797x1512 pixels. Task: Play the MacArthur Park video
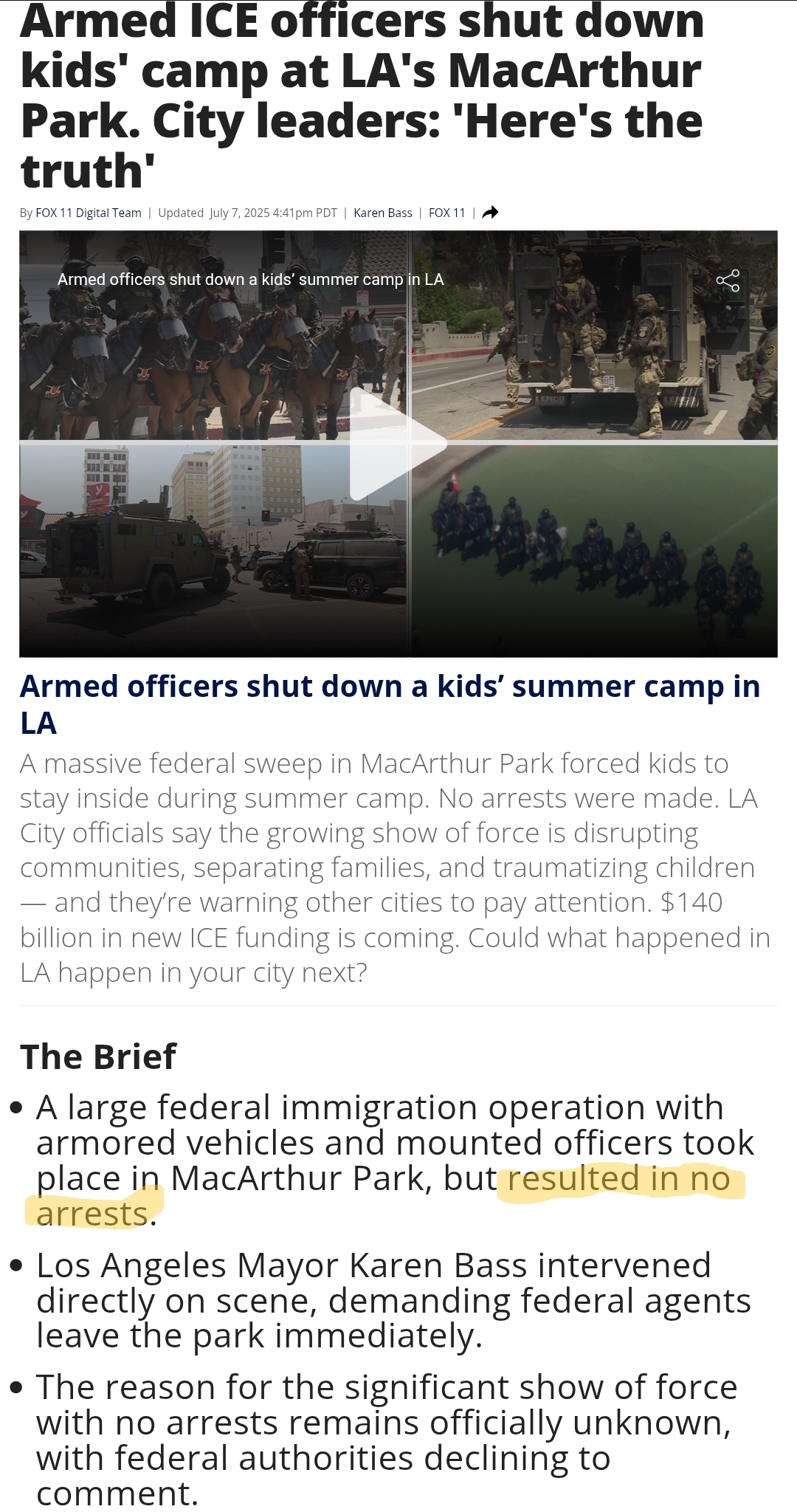point(398,444)
